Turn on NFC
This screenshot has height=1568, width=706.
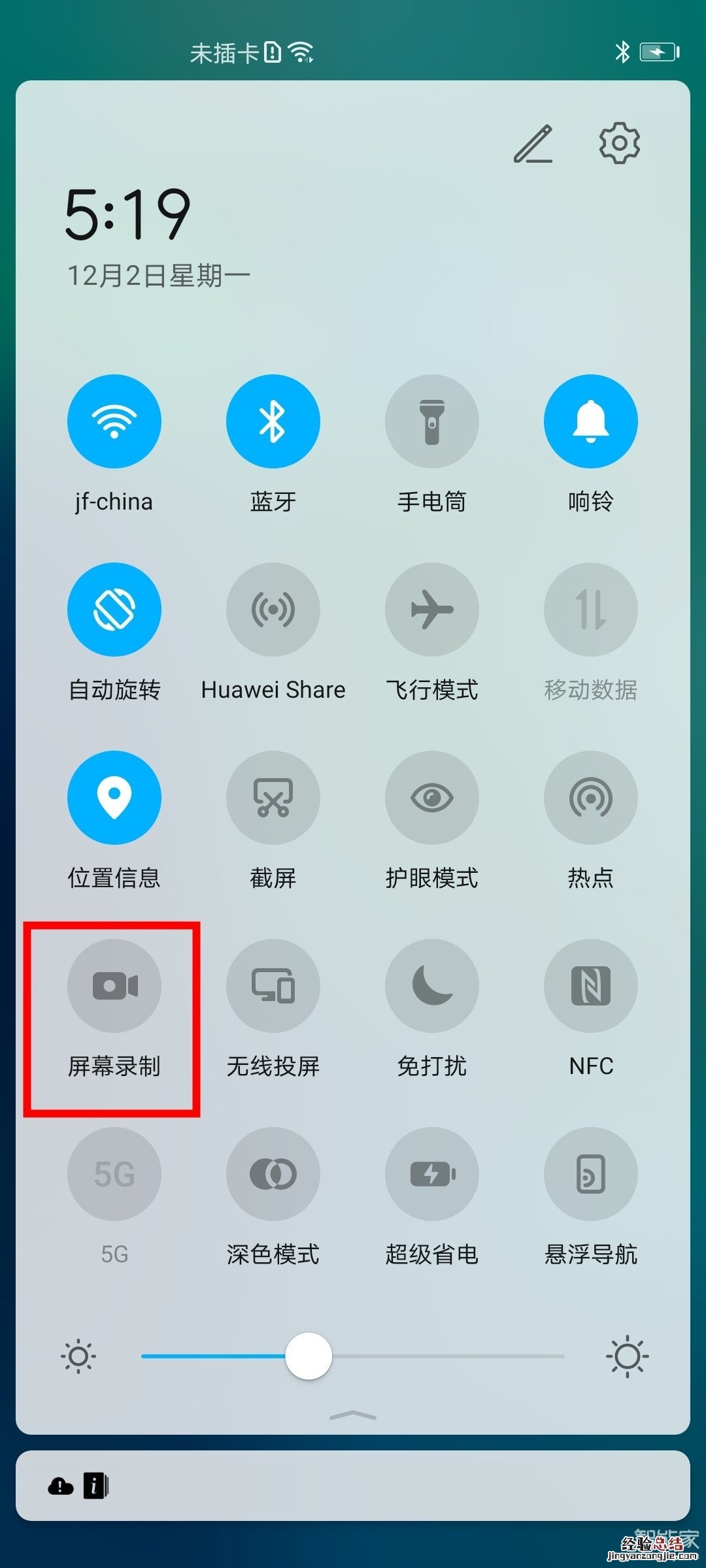coord(590,986)
